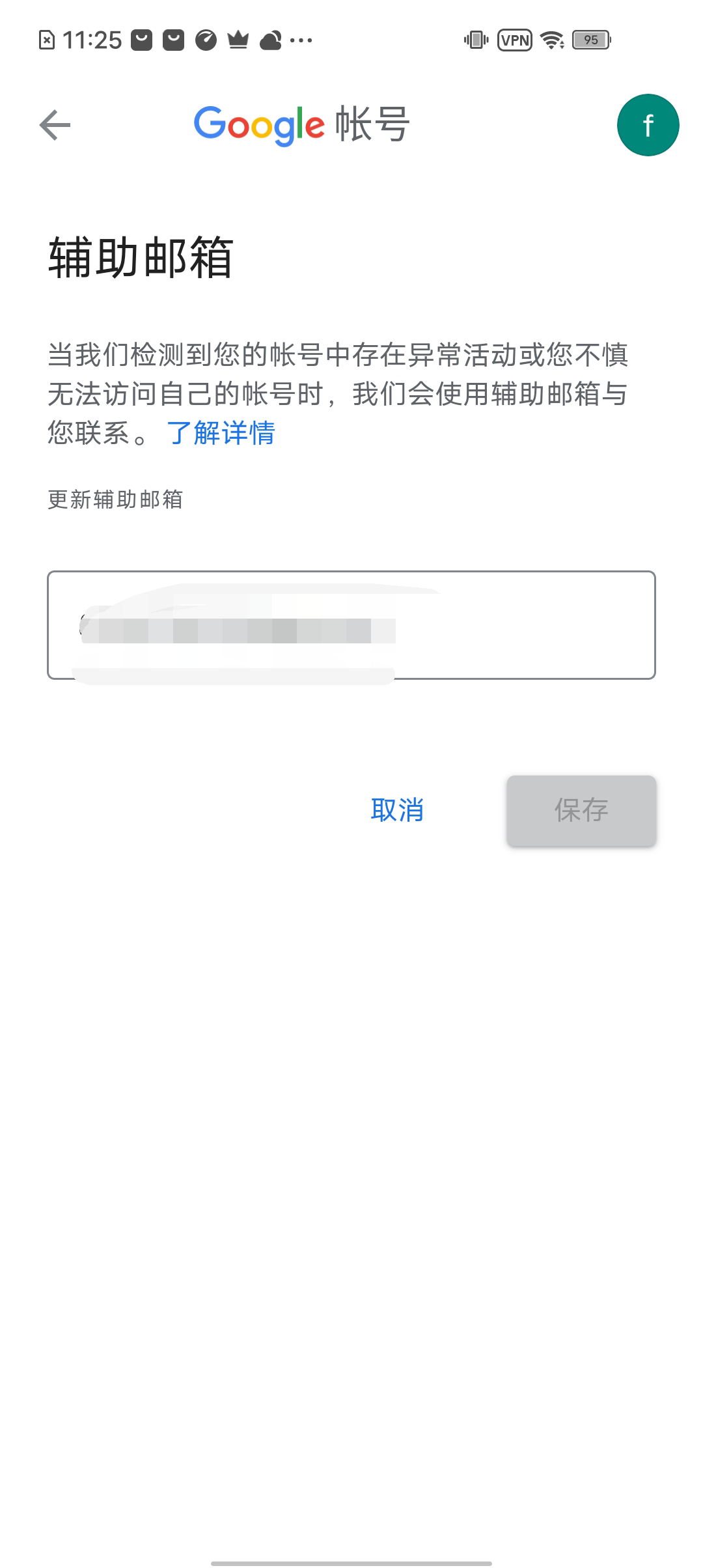Tap the 保存 button
703x1568 pixels.
pos(581,810)
